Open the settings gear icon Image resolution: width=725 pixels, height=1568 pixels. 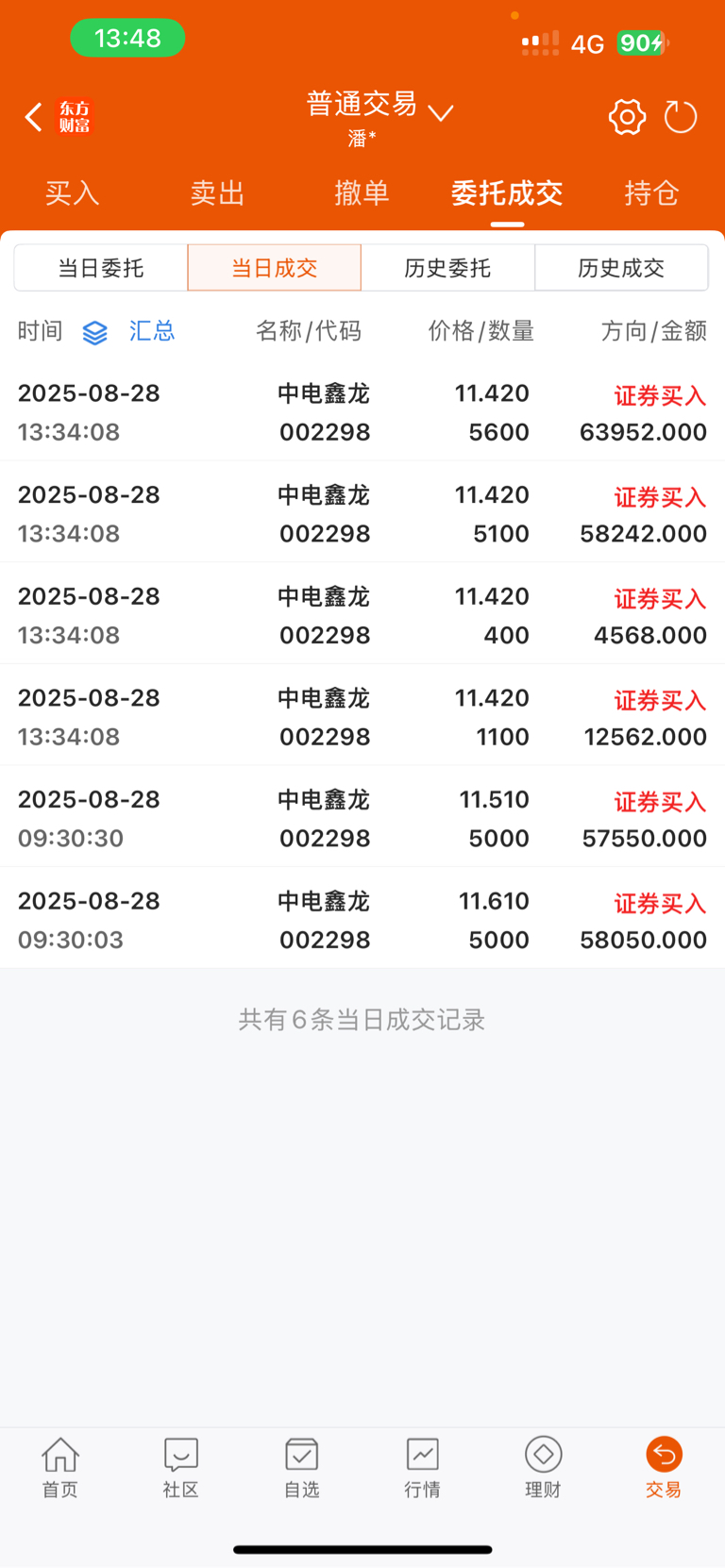628,117
